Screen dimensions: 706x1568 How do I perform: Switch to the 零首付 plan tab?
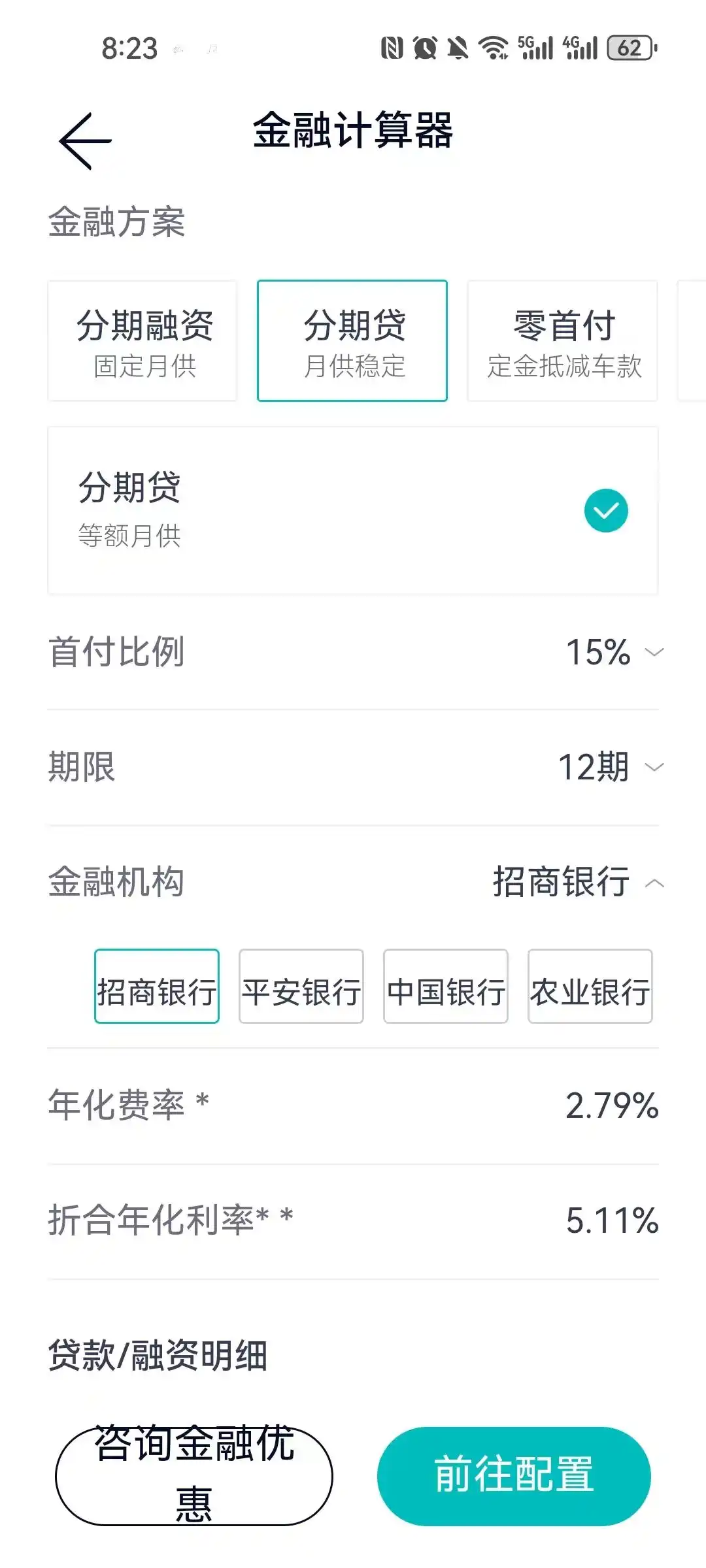point(563,340)
